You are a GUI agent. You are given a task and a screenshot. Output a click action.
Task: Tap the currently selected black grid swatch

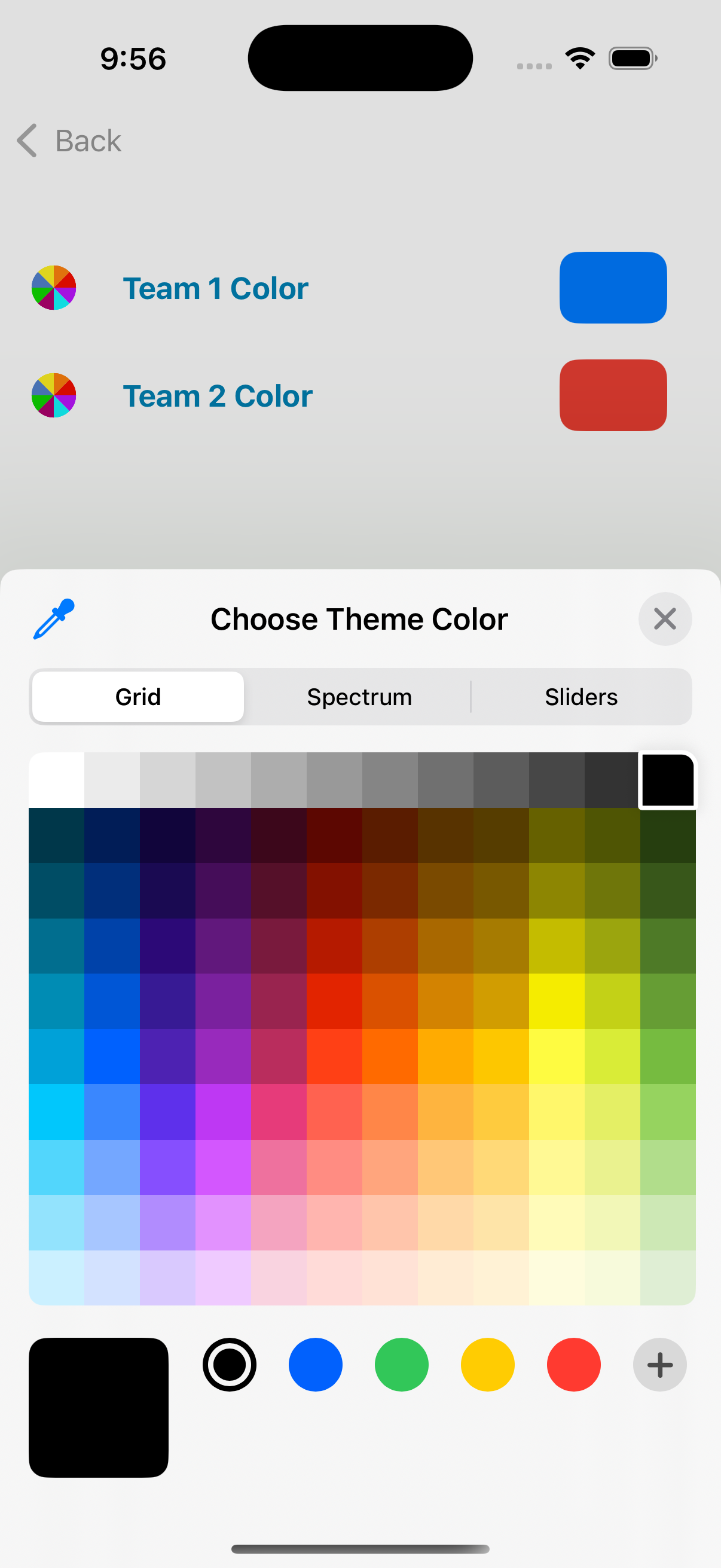coord(667,780)
